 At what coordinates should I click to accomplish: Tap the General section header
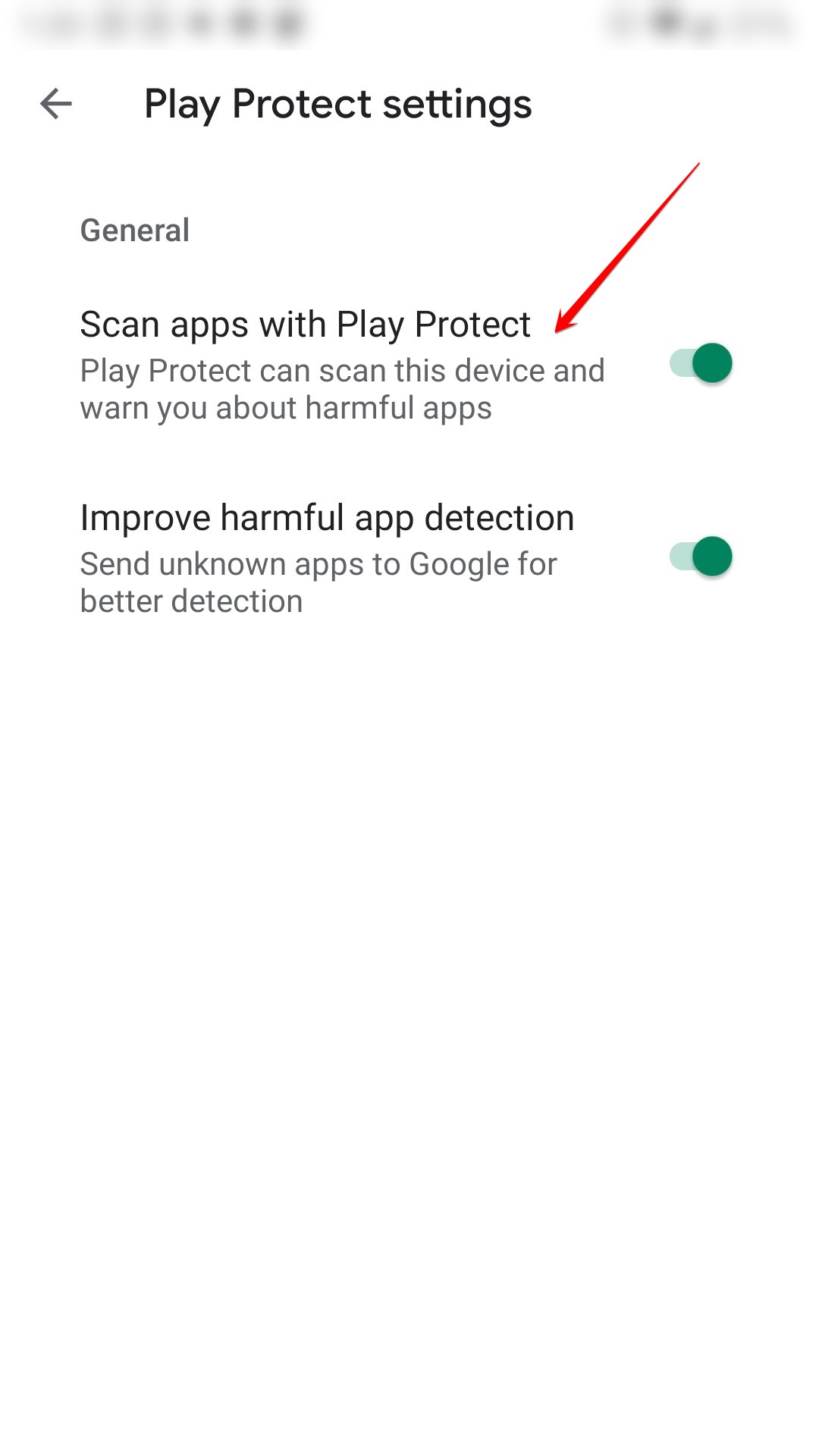135,230
